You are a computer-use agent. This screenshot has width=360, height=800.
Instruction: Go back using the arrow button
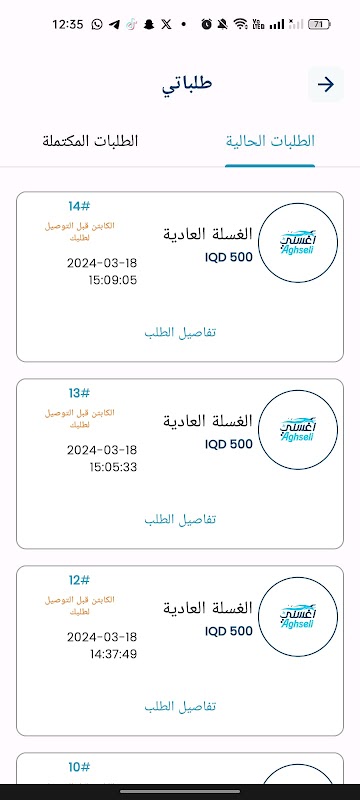coord(325,84)
